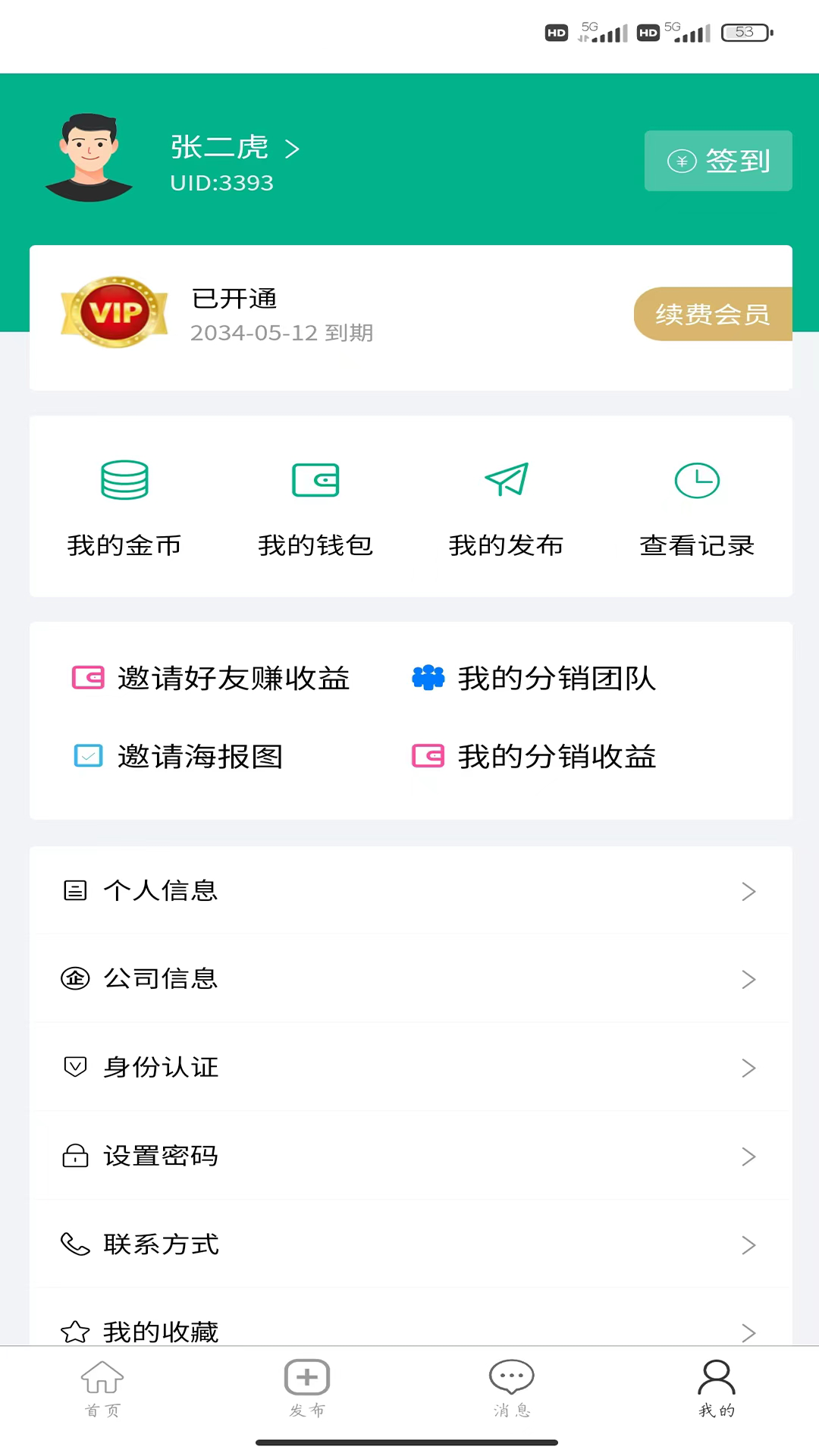819x1456 pixels.
Task: Tap the user avatar picture
Action: click(x=89, y=156)
